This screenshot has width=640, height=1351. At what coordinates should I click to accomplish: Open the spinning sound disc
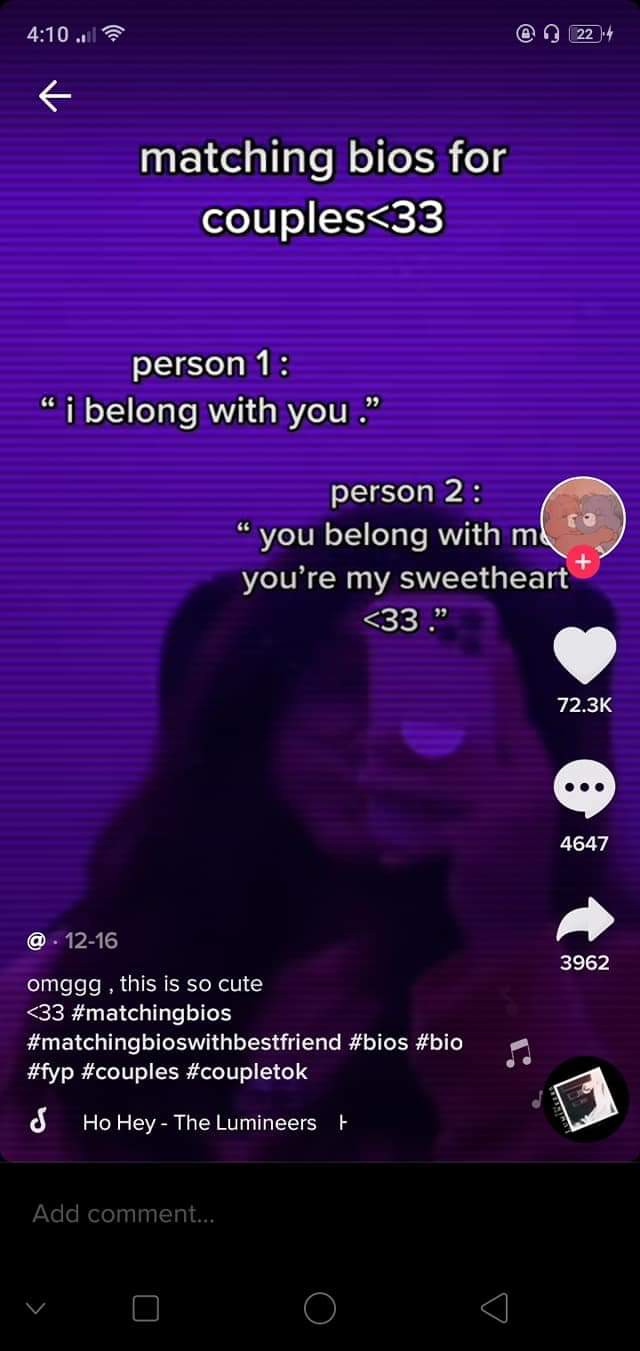585,1099
